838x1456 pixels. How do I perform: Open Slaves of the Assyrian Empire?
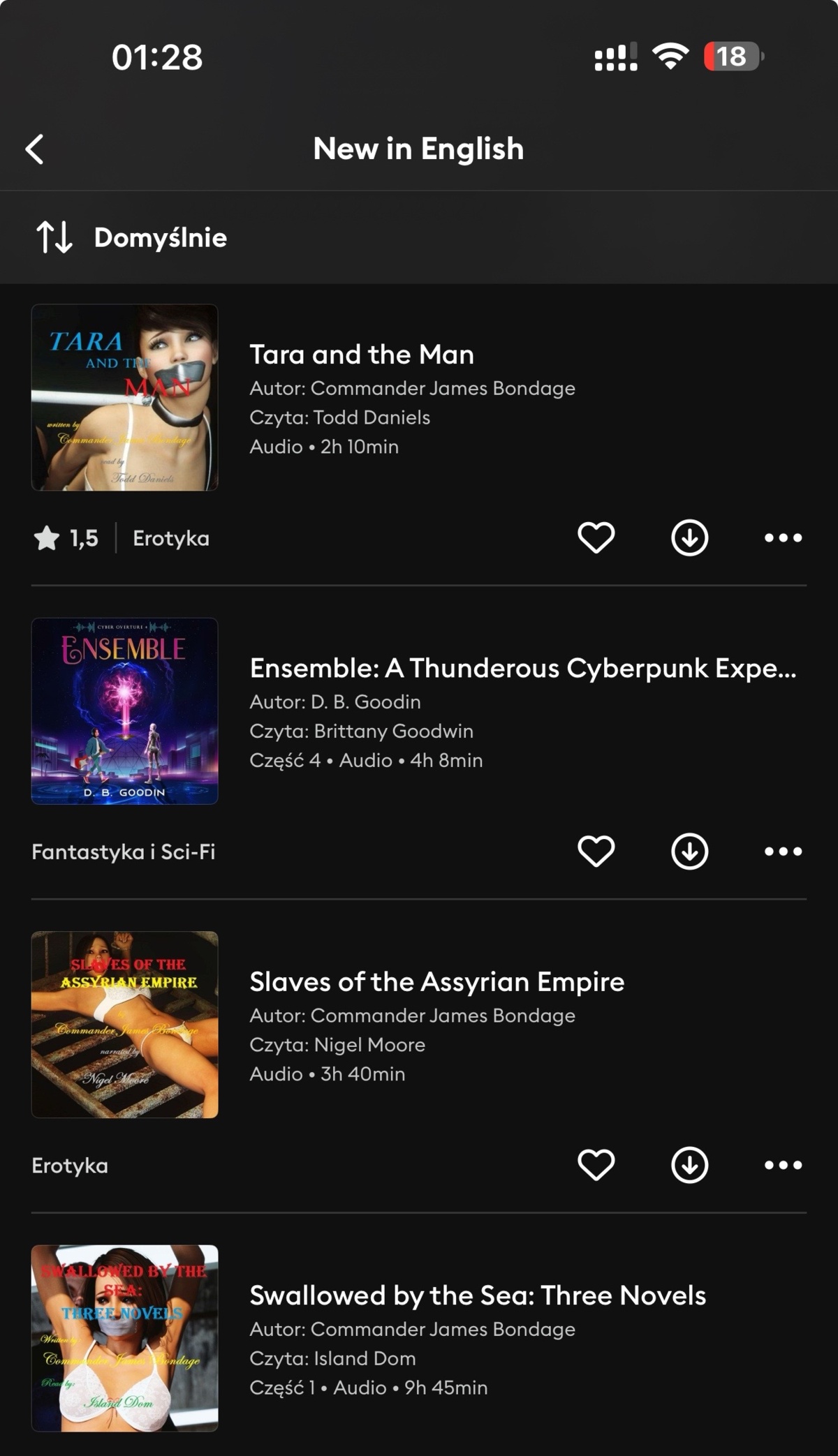click(436, 982)
